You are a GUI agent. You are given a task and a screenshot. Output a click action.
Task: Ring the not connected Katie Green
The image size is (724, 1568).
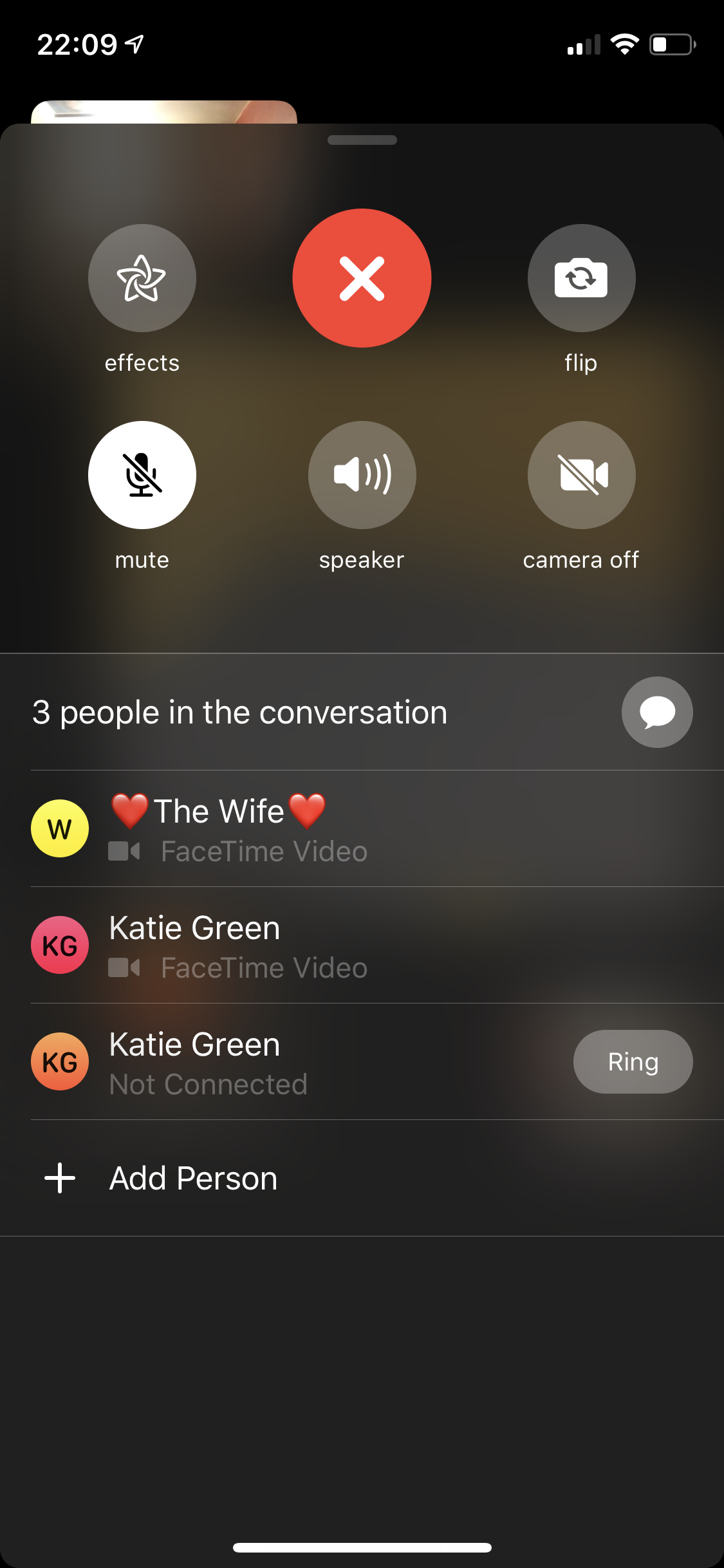pyautogui.click(x=633, y=1061)
